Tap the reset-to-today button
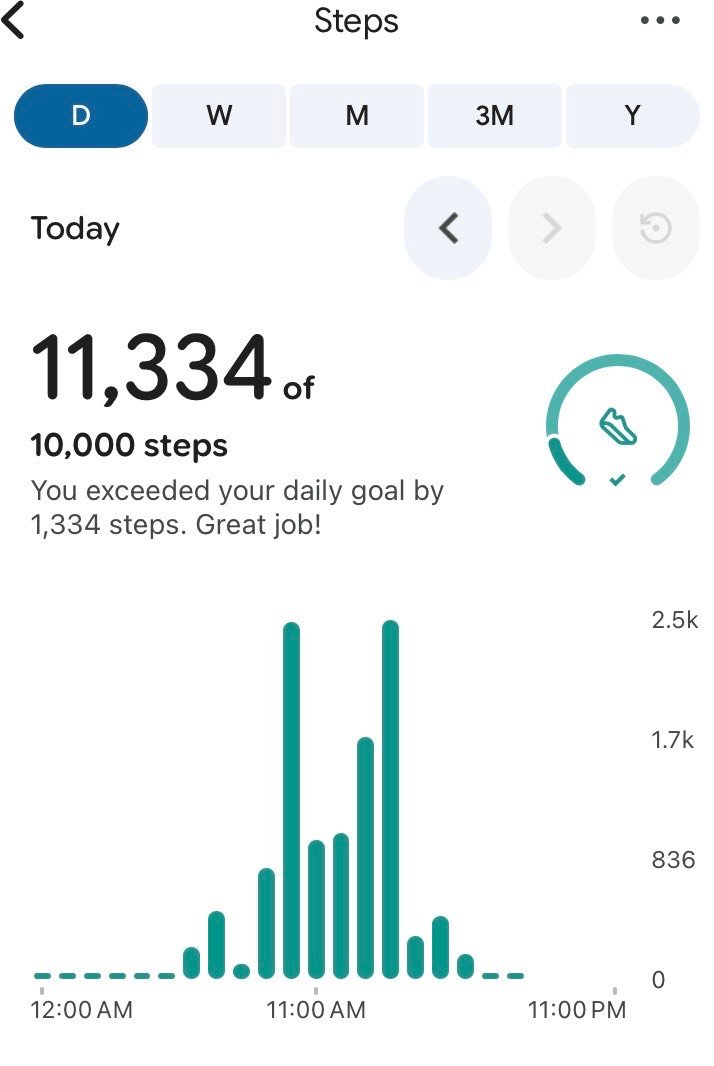 tap(656, 228)
